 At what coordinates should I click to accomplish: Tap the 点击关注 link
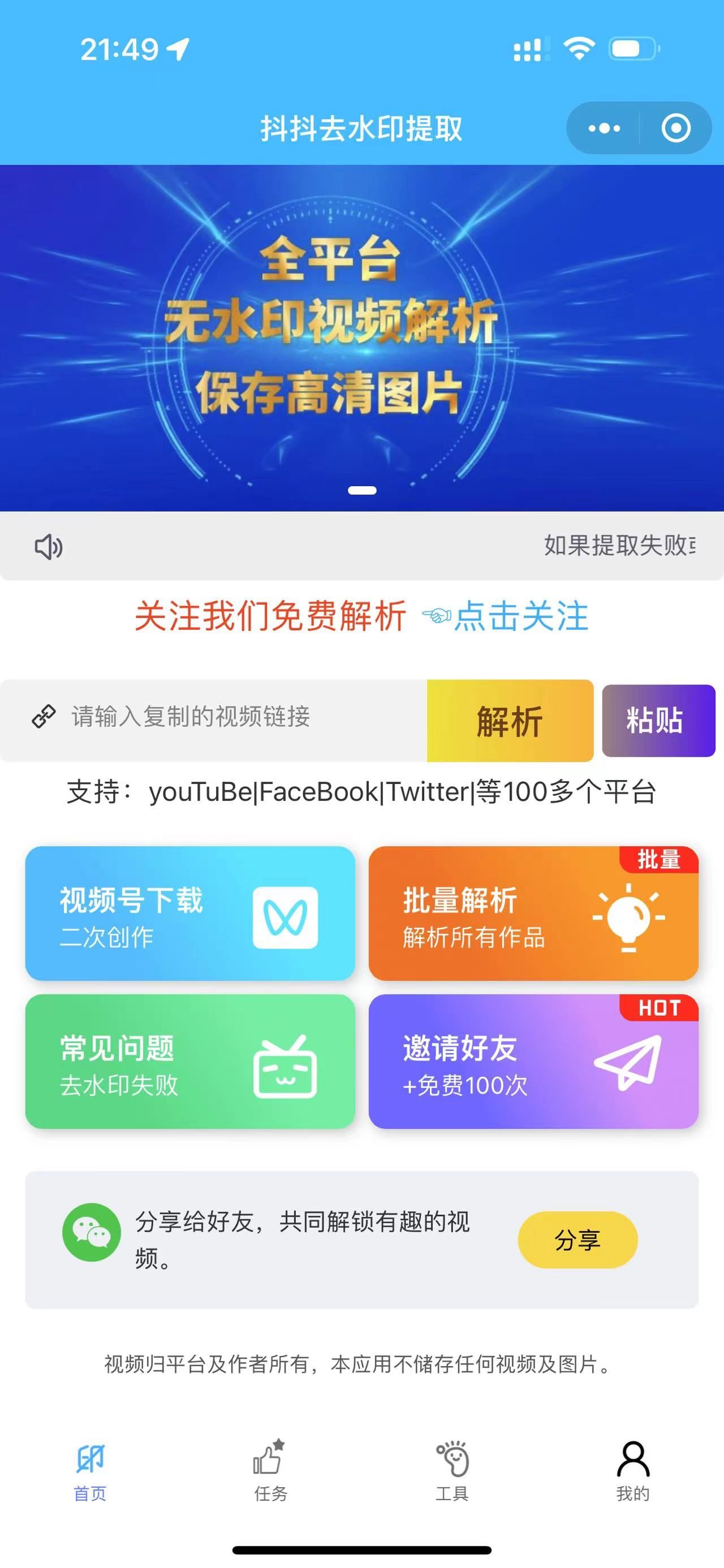(520, 616)
